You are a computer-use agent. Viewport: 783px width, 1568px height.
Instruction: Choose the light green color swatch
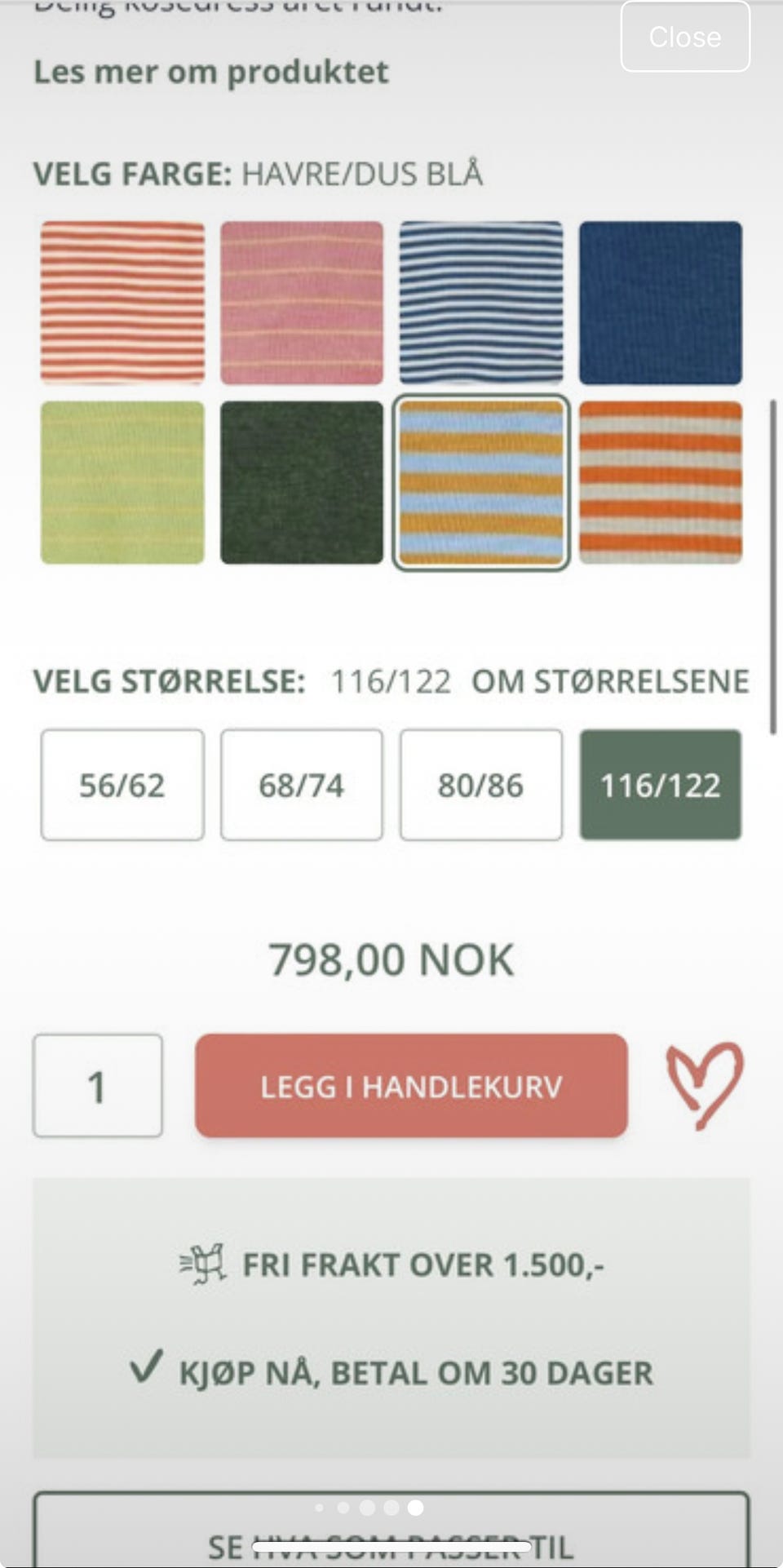click(122, 482)
